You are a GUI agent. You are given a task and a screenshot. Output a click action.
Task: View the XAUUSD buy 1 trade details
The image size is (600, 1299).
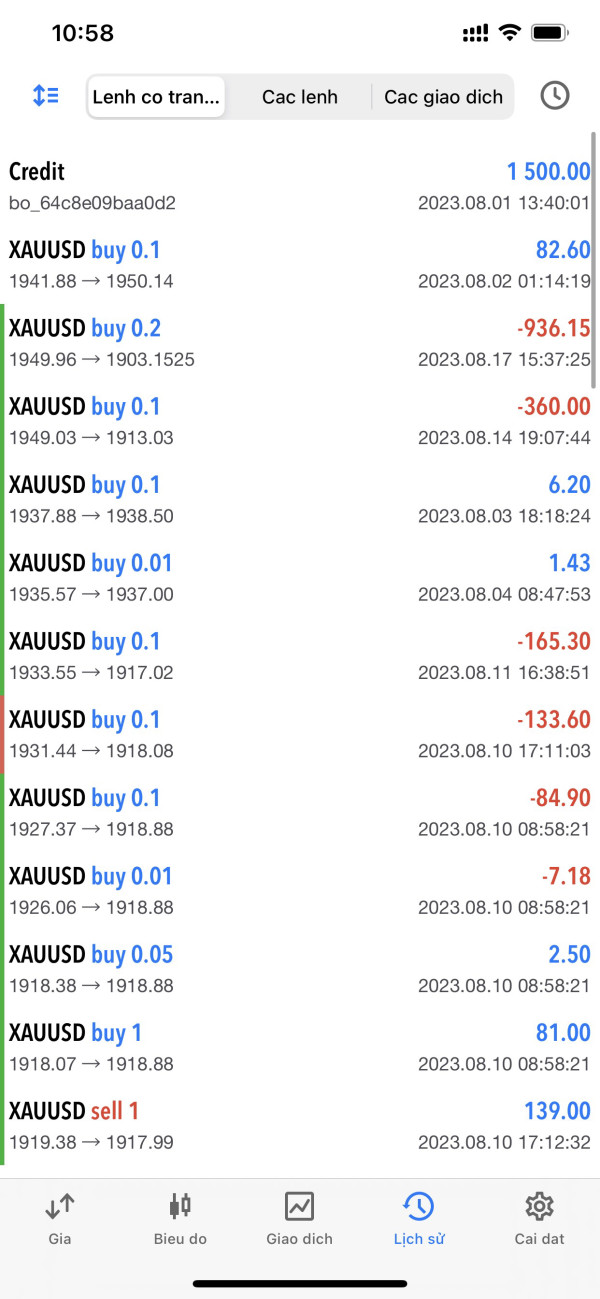tap(300, 1047)
